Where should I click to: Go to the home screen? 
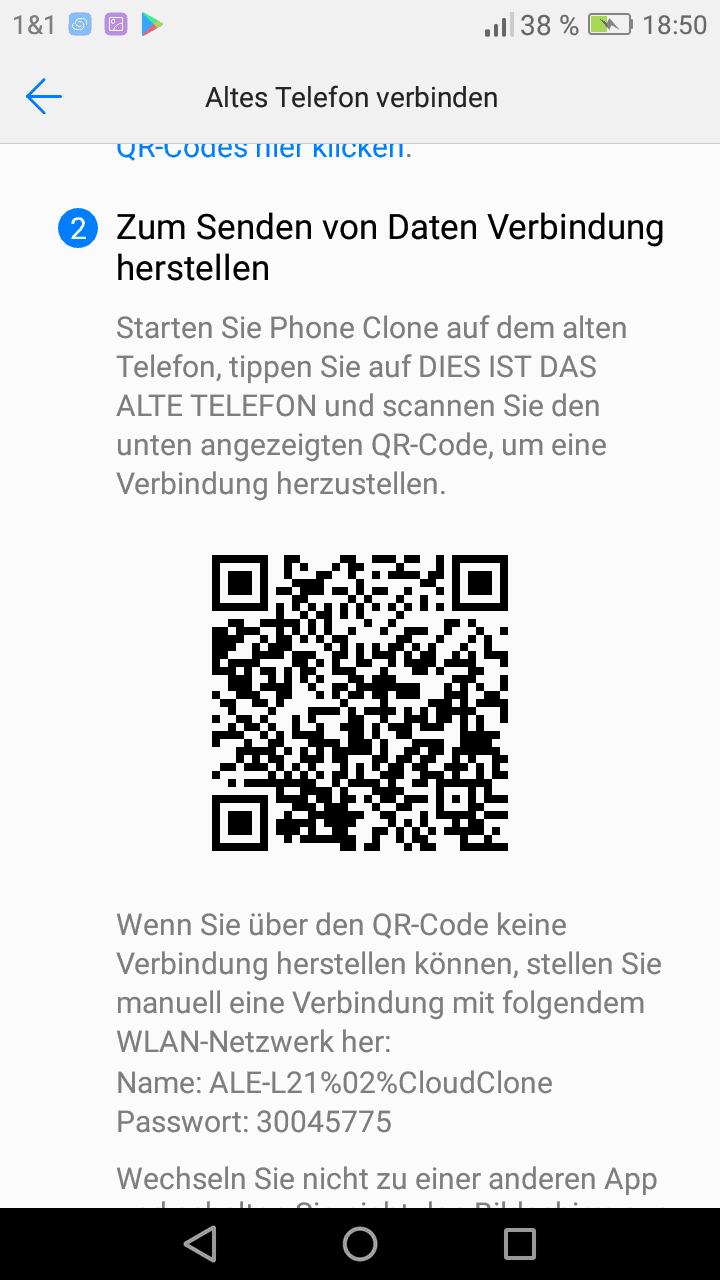(x=360, y=1243)
